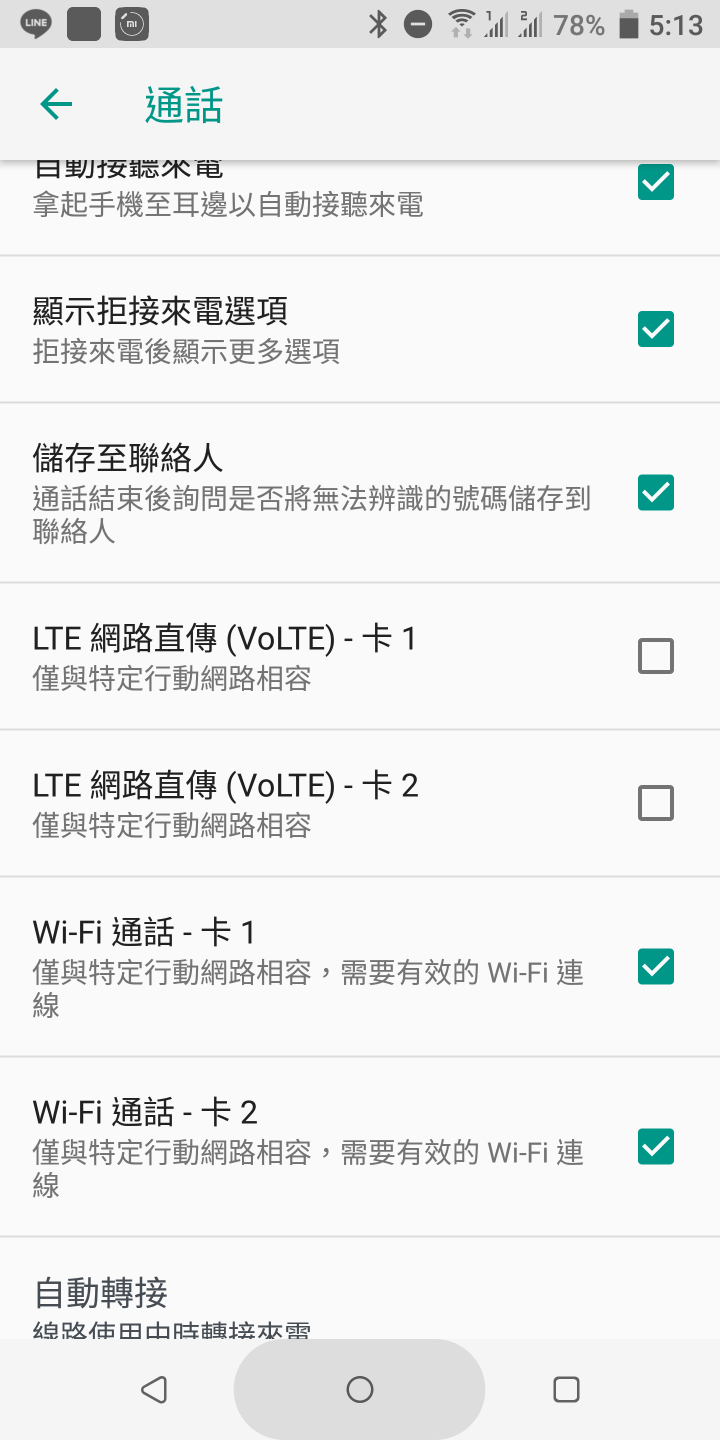Uncheck the 自動接聽來電 checkbox
The height and width of the screenshot is (1440, 720).
(656, 182)
